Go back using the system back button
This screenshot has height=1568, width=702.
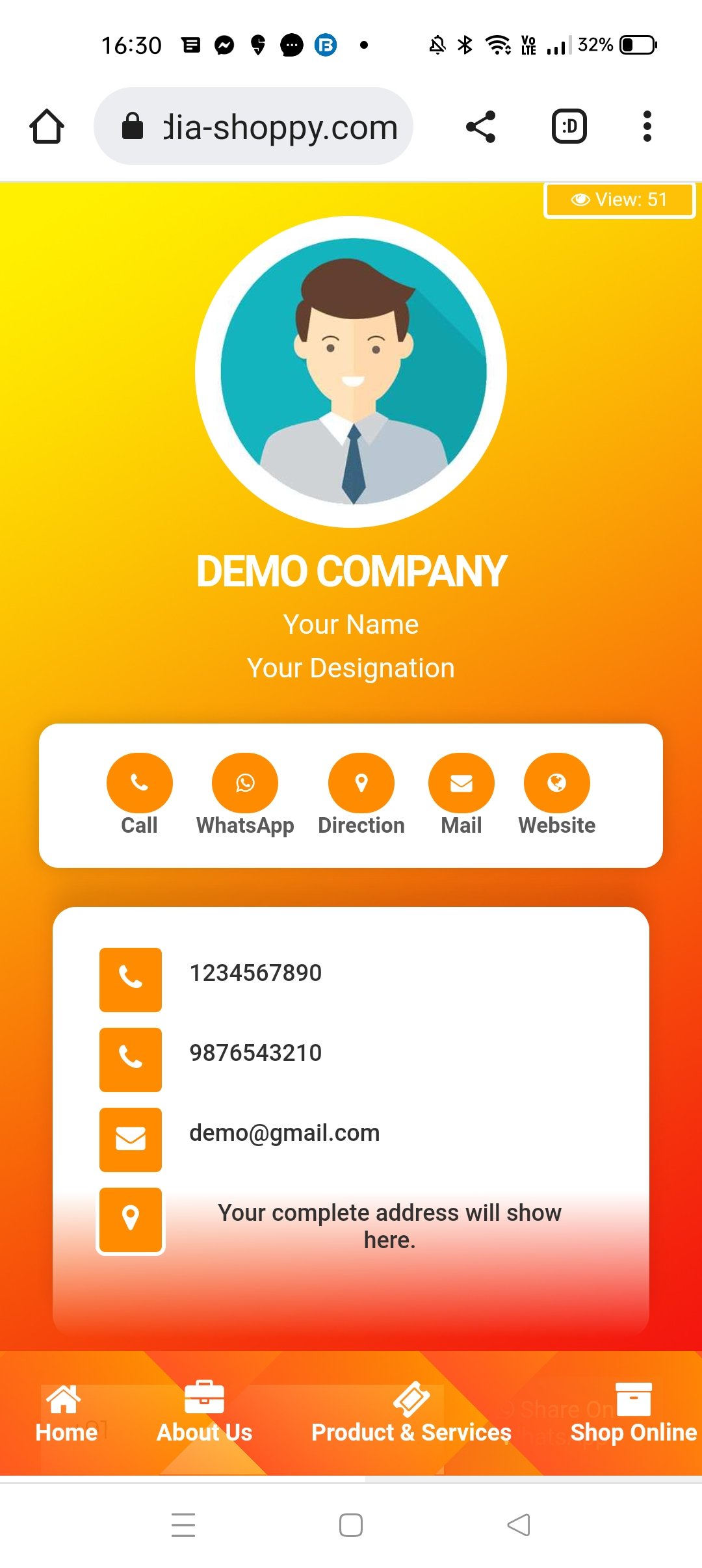519,1525
